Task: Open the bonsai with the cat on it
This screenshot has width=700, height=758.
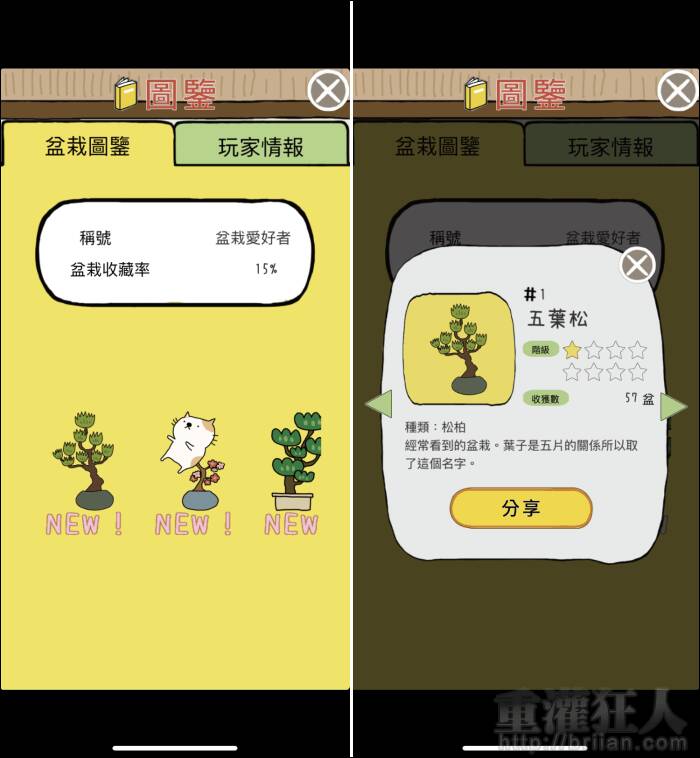Action: pyautogui.click(x=194, y=465)
